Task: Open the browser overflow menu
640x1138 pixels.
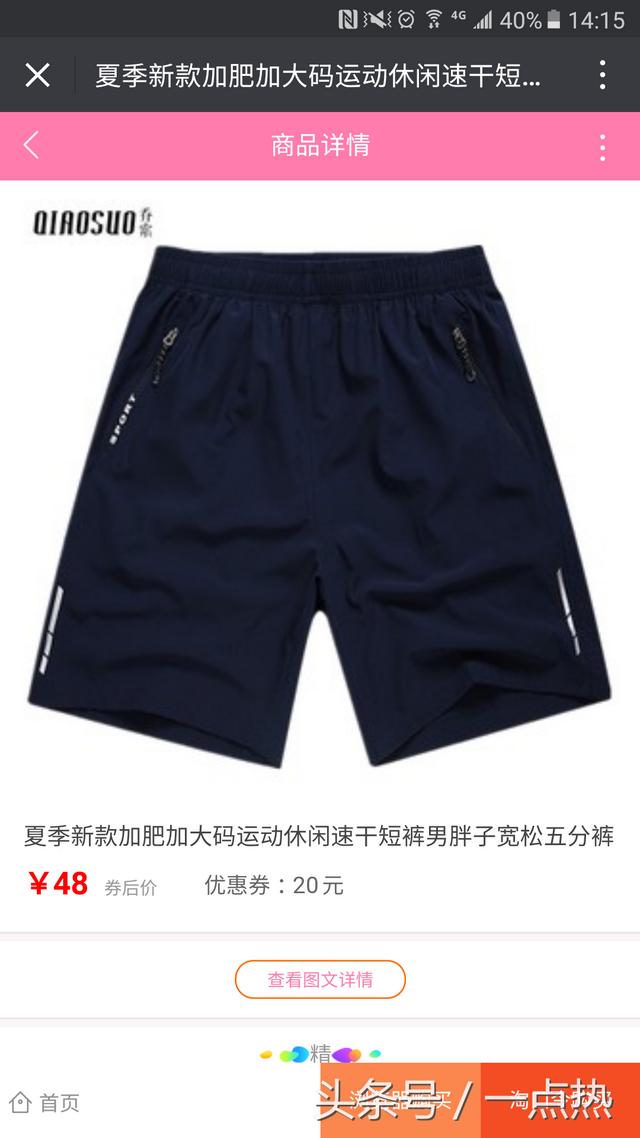Action: [602, 75]
